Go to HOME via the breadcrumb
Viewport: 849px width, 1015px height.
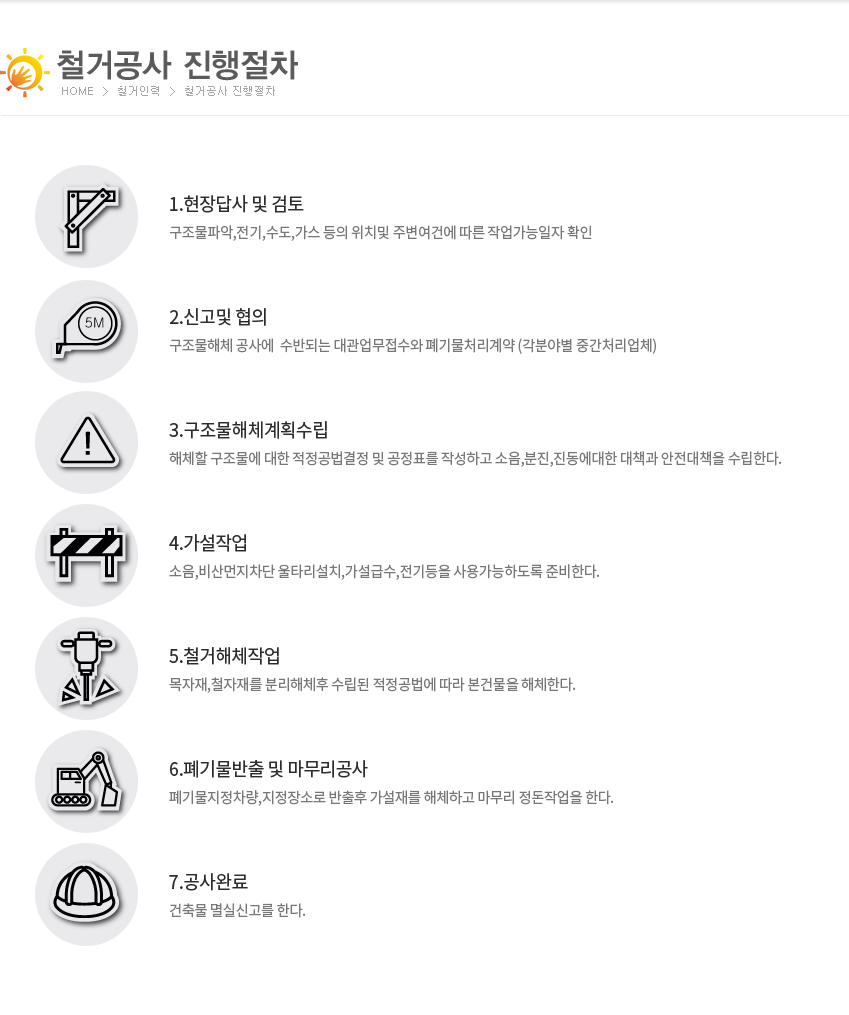(x=77, y=91)
